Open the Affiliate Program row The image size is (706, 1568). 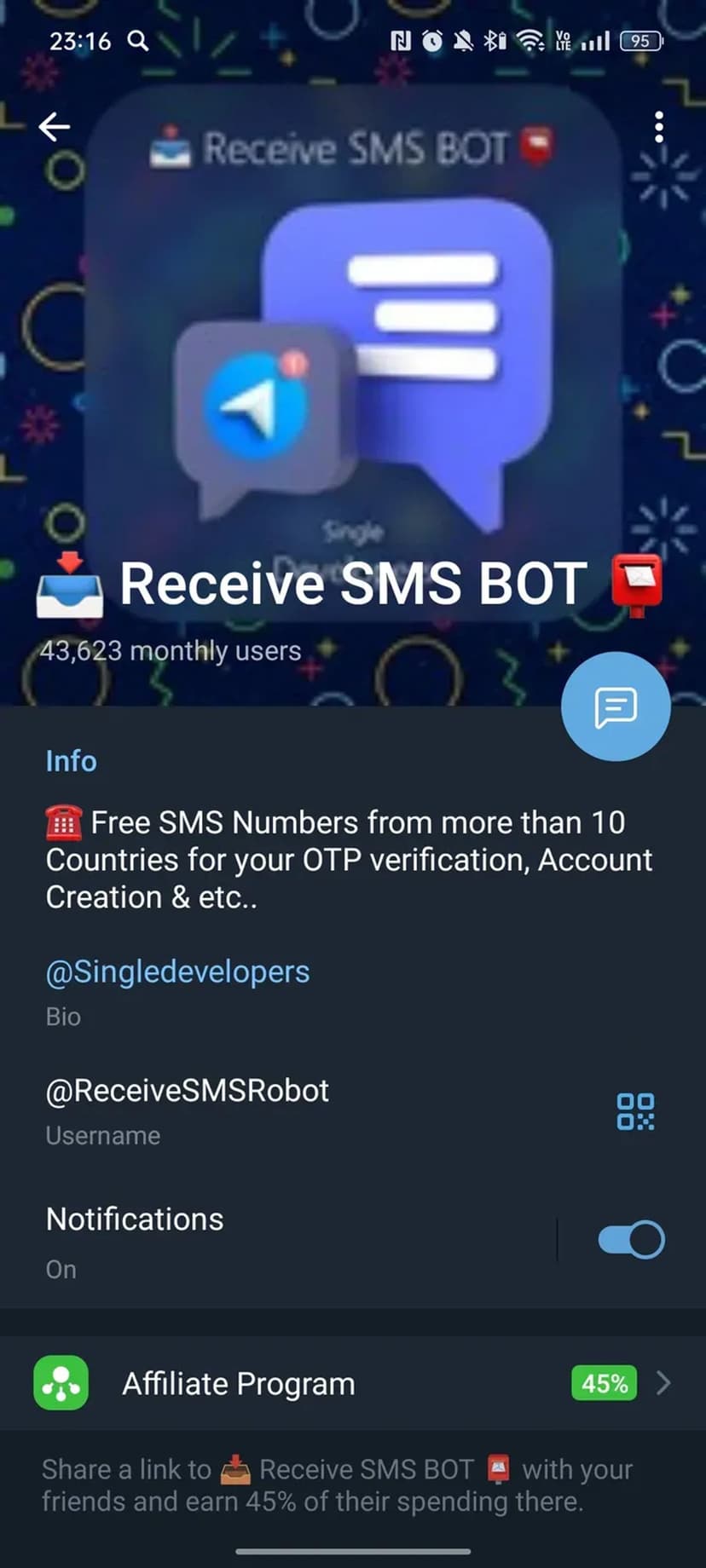click(x=353, y=1383)
